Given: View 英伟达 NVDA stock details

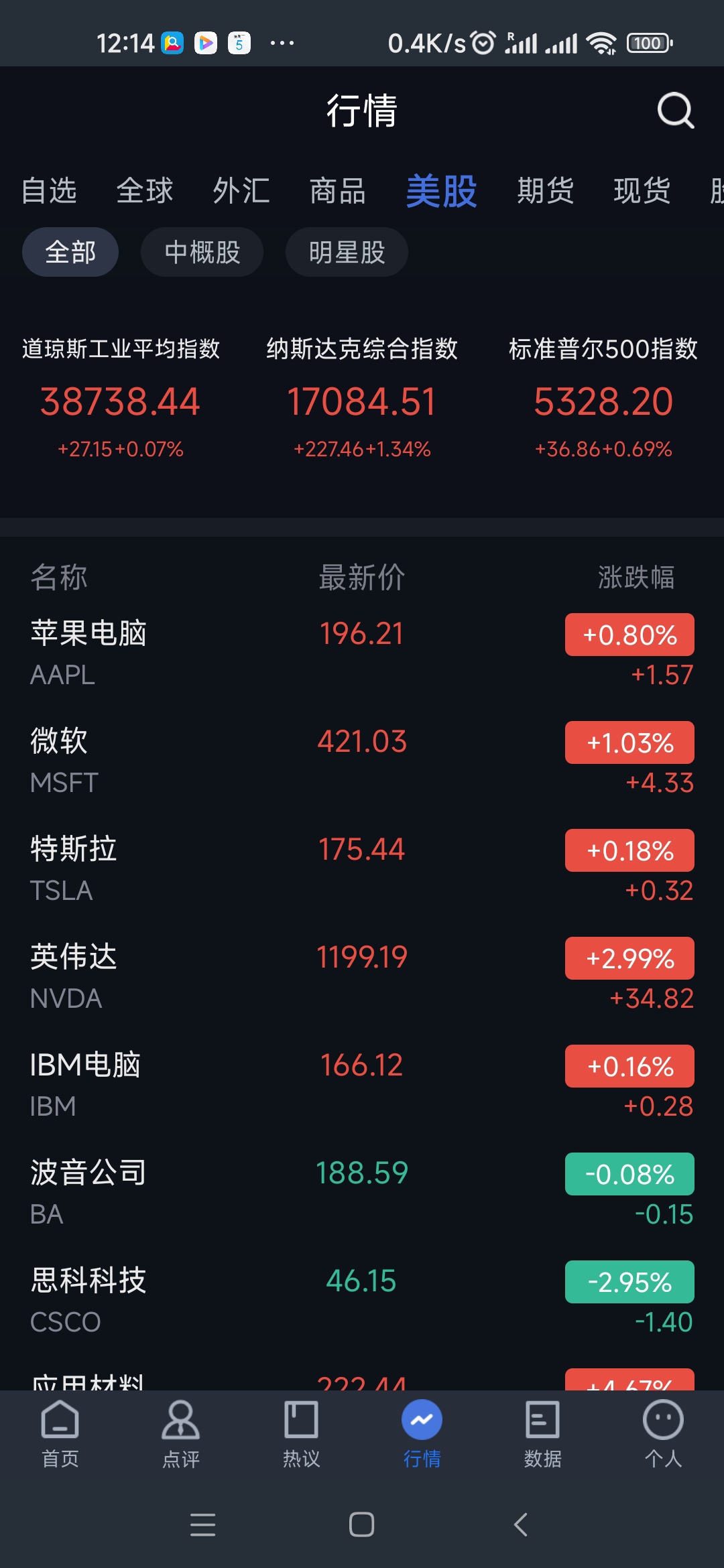Looking at the screenshot, I should (x=362, y=976).
